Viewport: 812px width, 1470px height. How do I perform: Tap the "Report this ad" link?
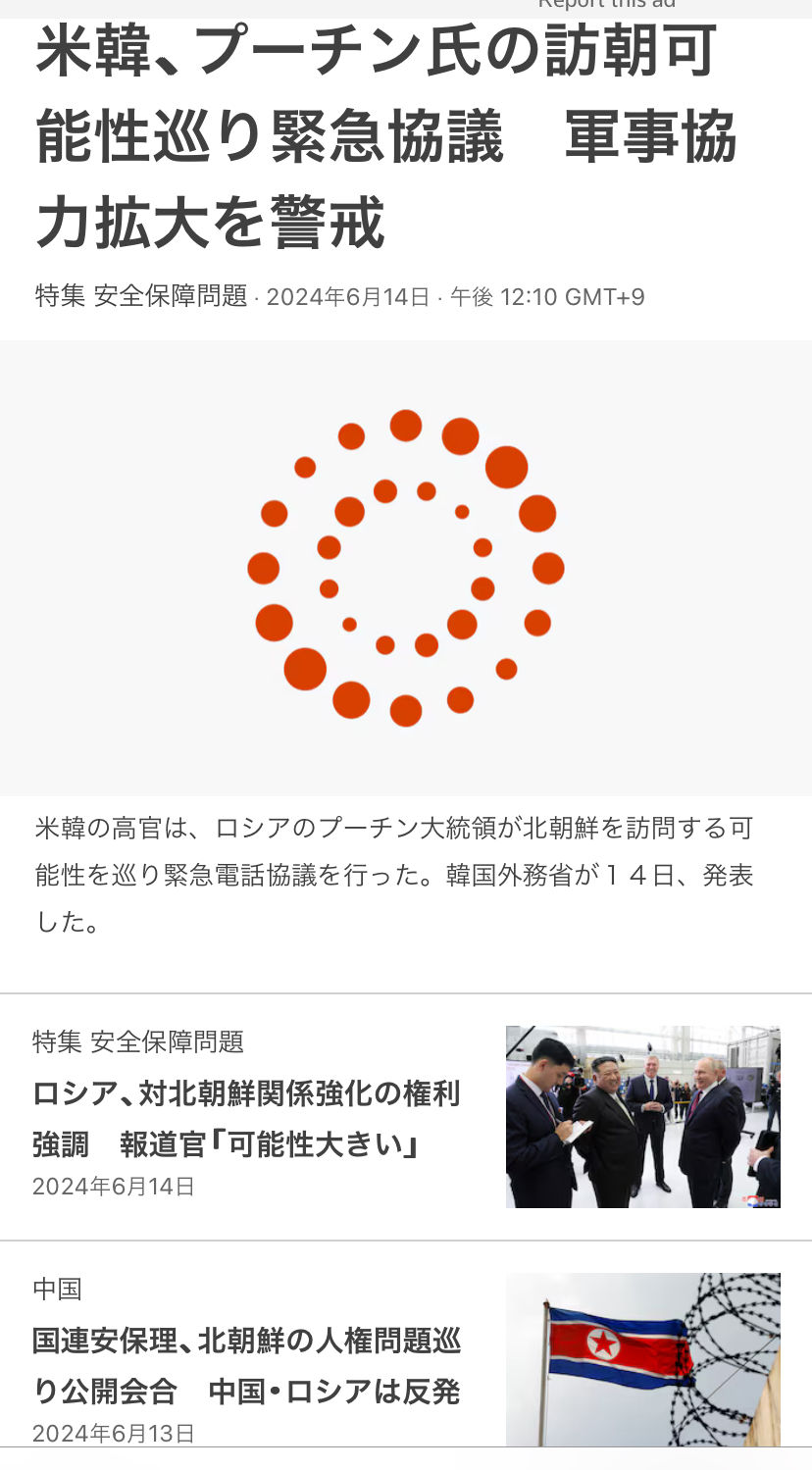point(606,4)
